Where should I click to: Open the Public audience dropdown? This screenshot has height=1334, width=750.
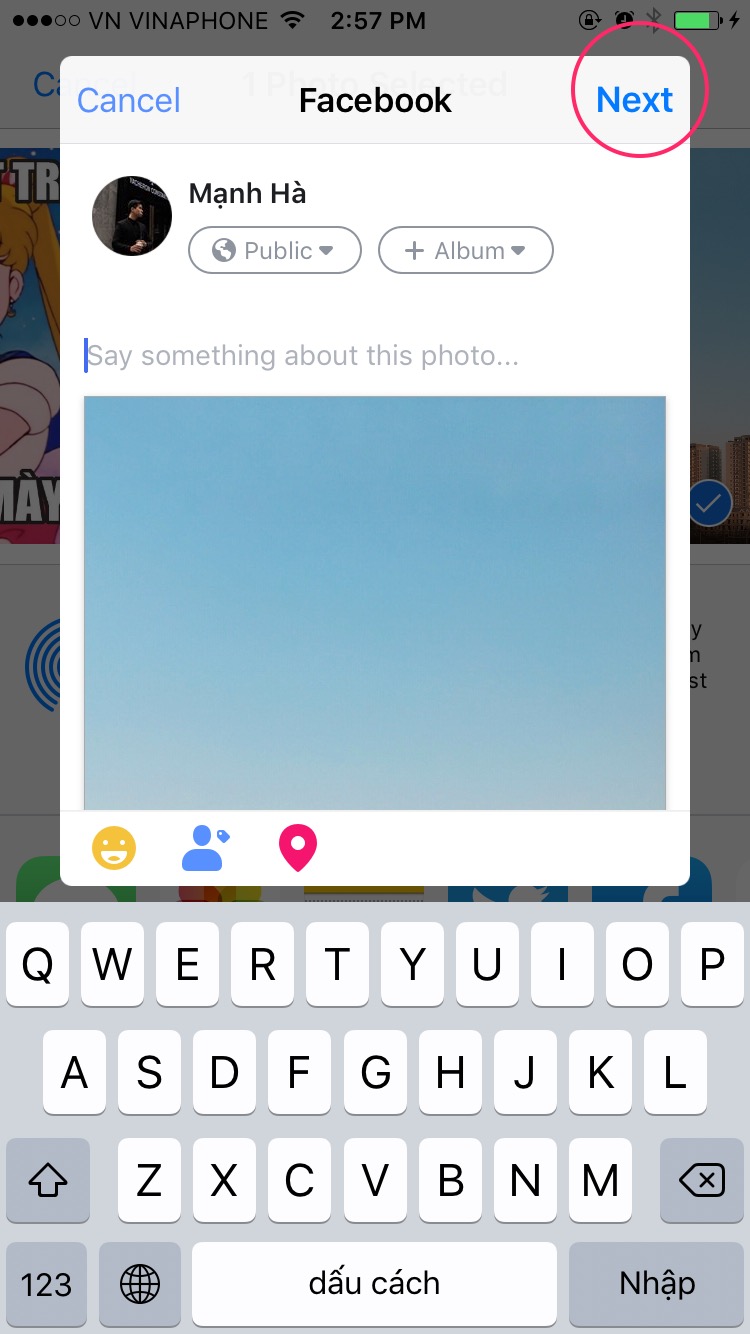pos(275,250)
